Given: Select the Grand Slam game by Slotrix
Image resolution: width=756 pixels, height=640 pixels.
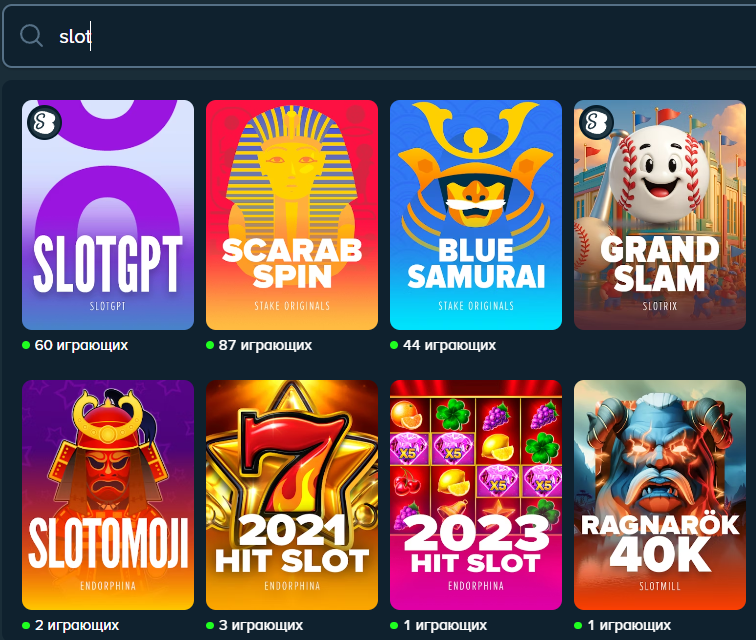Looking at the screenshot, I should pos(660,215).
